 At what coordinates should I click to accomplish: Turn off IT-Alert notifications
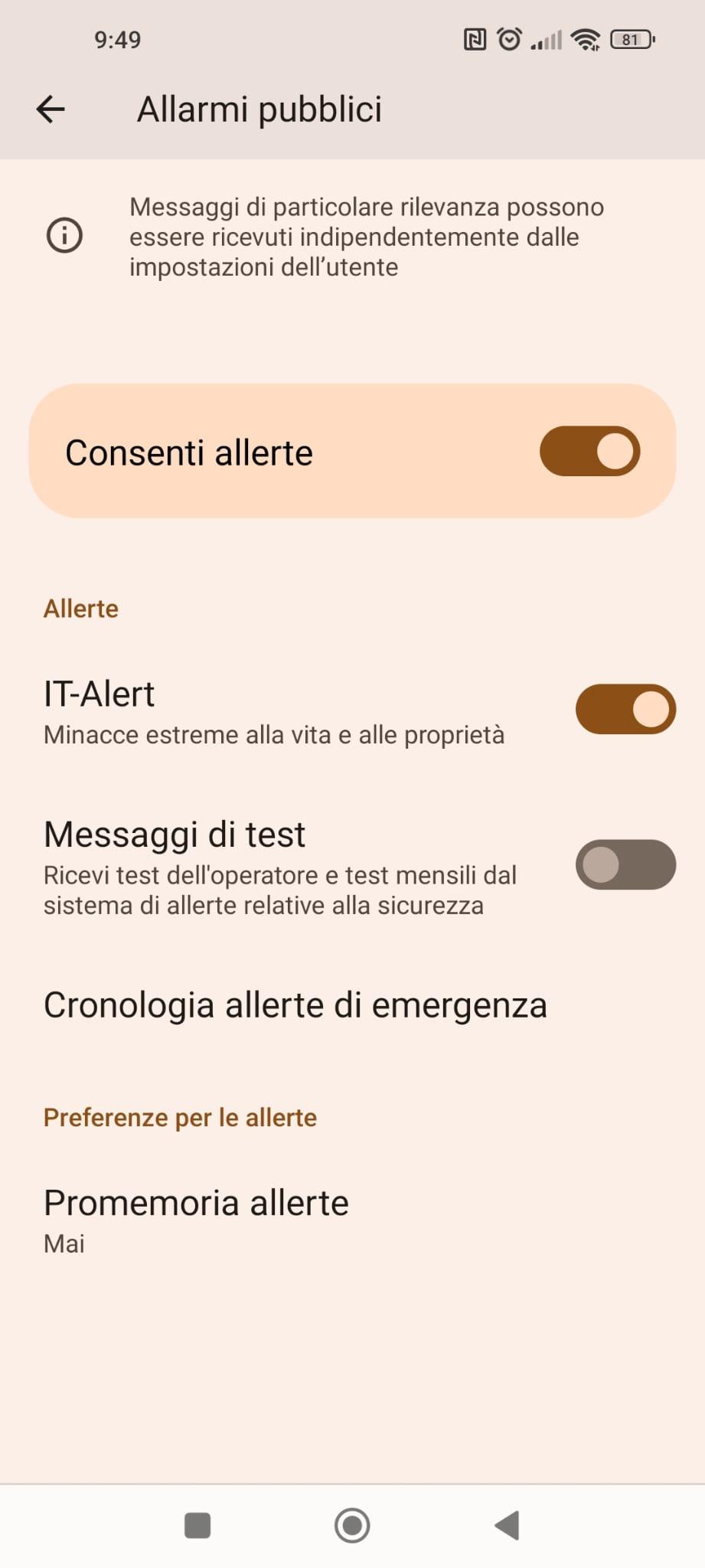click(625, 709)
